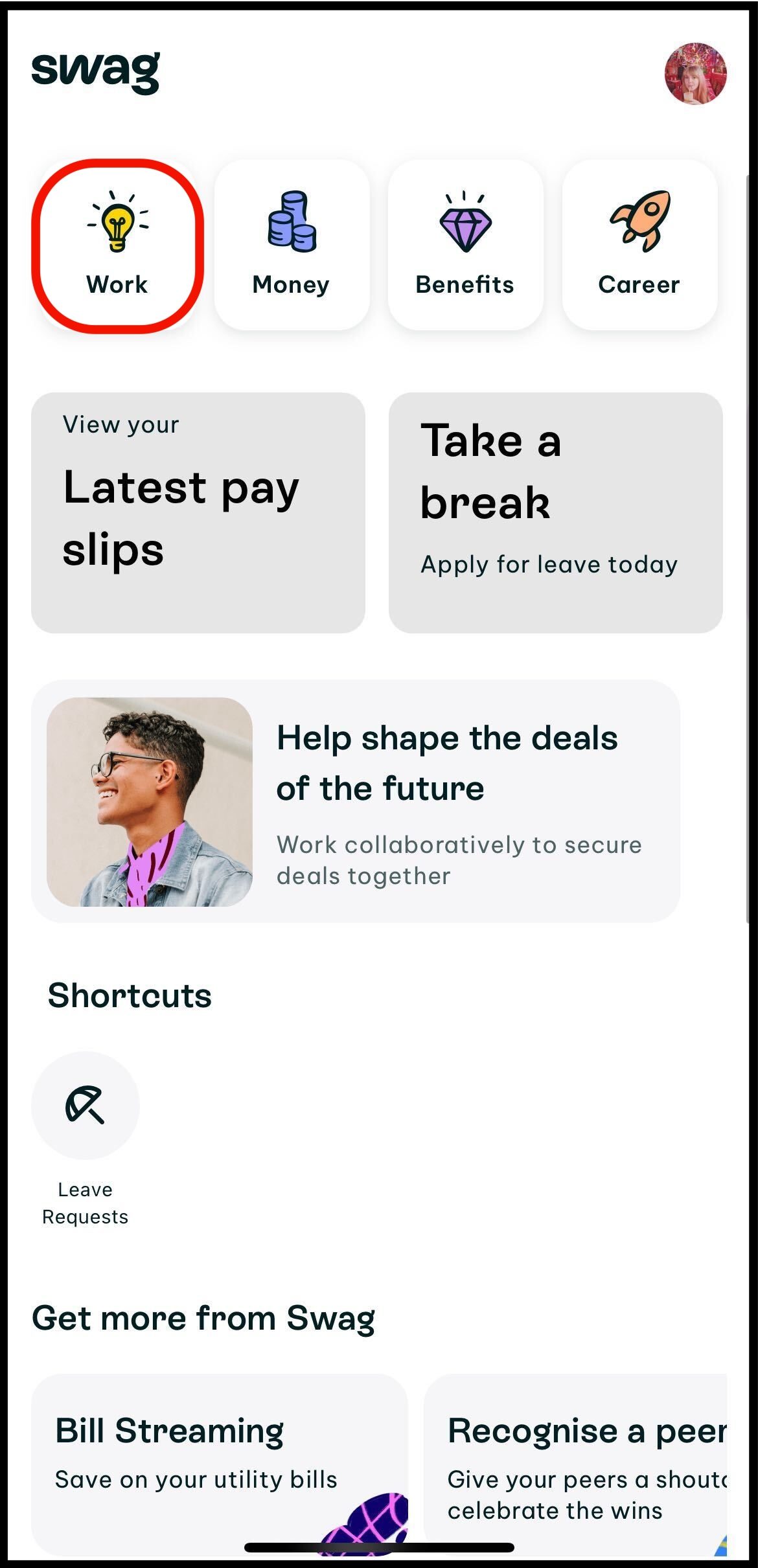Screen dimensions: 758x1568
Task: Open the Bill Streaming card
Action: pyautogui.click(x=220, y=1464)
